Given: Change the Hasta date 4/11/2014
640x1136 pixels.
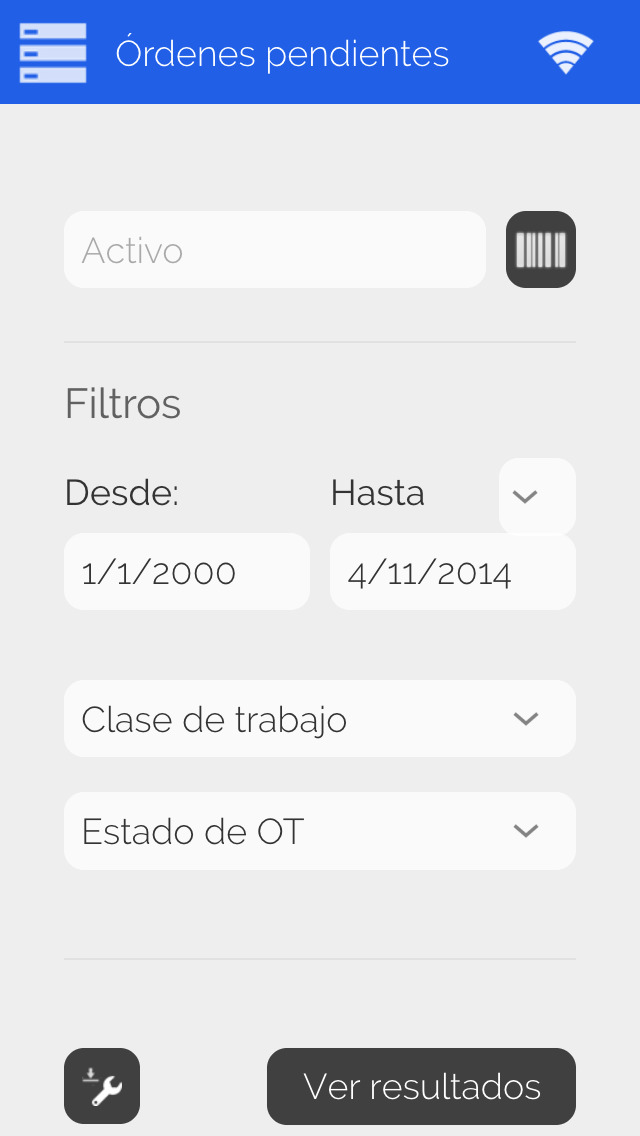Looking at the screenshot, I should coord(453,572).
